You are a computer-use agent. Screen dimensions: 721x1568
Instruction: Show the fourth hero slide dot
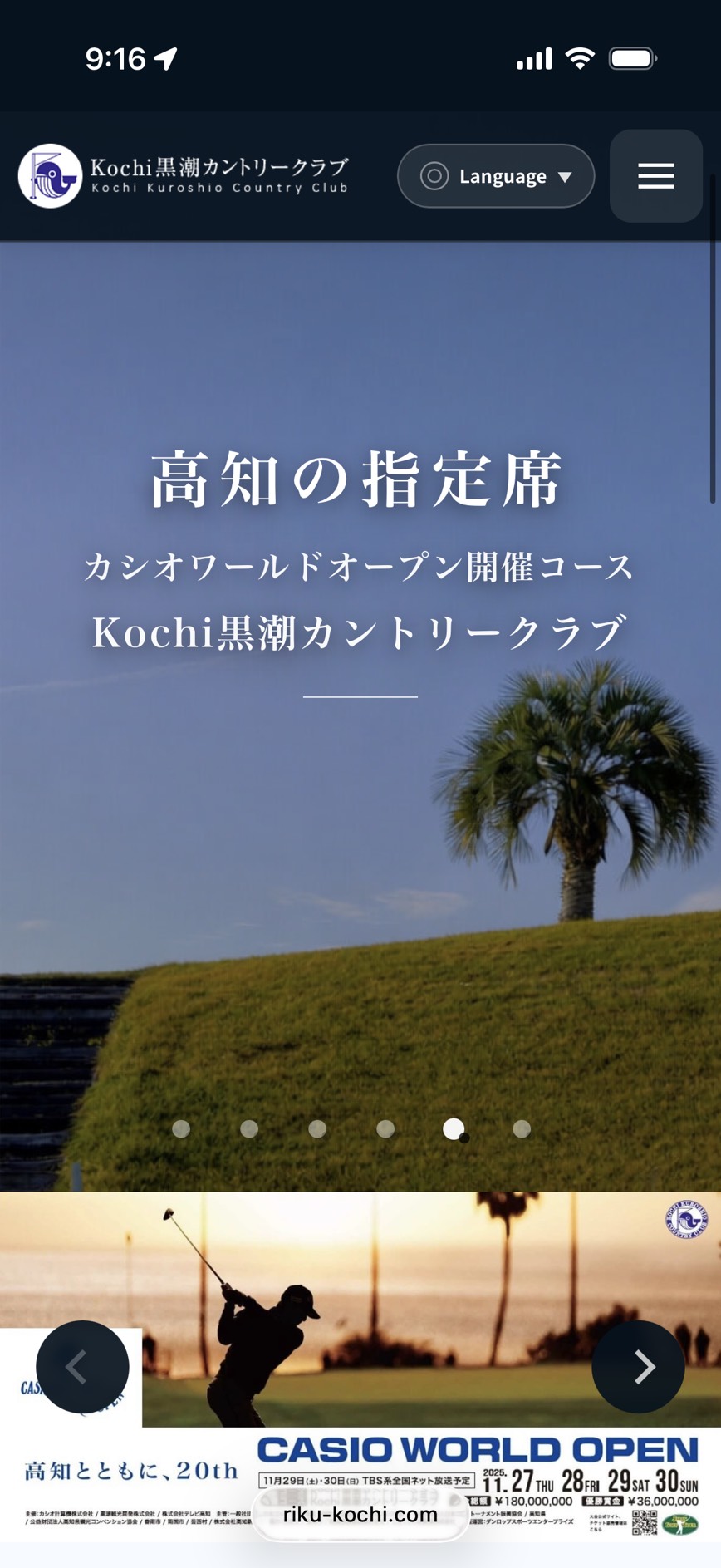(x=385, y=1128)
